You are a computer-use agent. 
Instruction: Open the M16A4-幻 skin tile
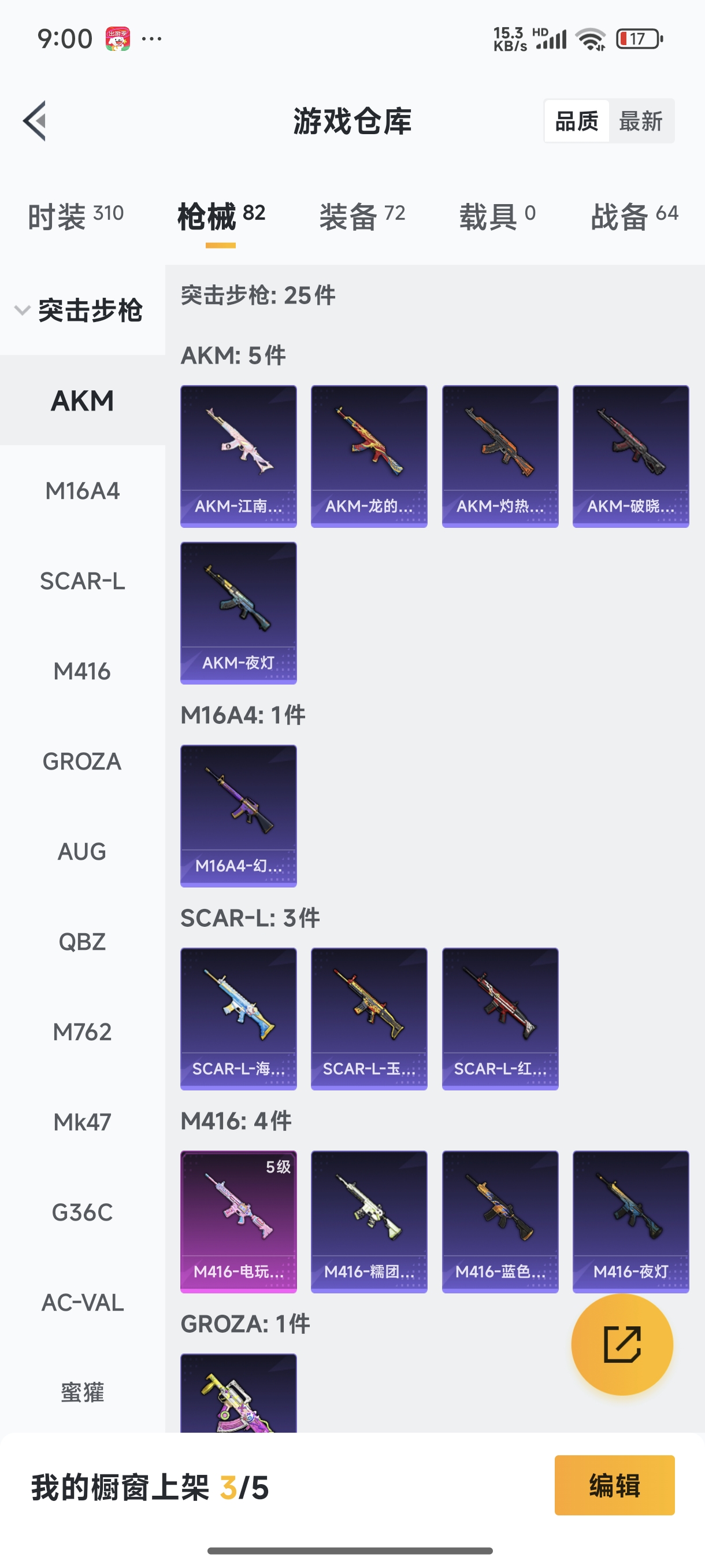point(239,816)
